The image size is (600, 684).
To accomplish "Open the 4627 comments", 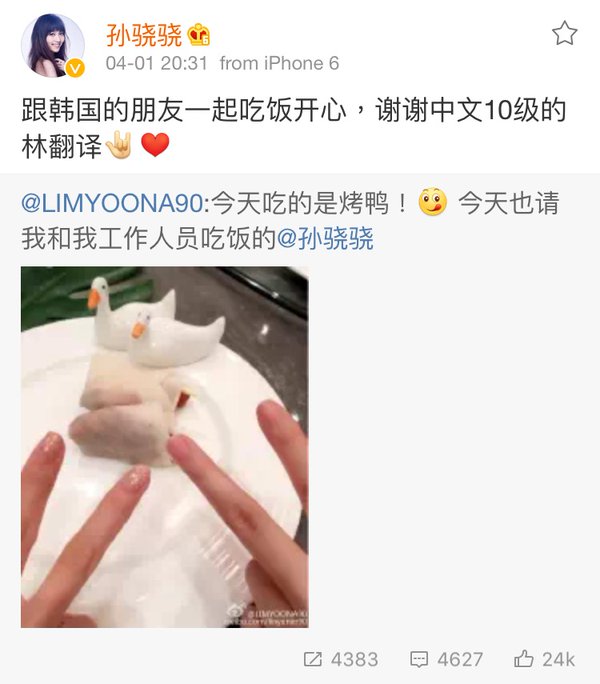I will point(446,659).
